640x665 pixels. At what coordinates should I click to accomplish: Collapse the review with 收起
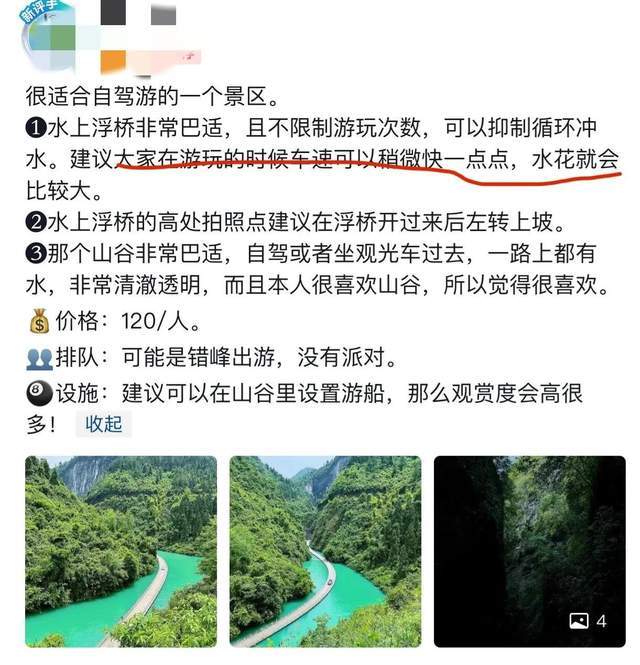(x=103, y=423)
